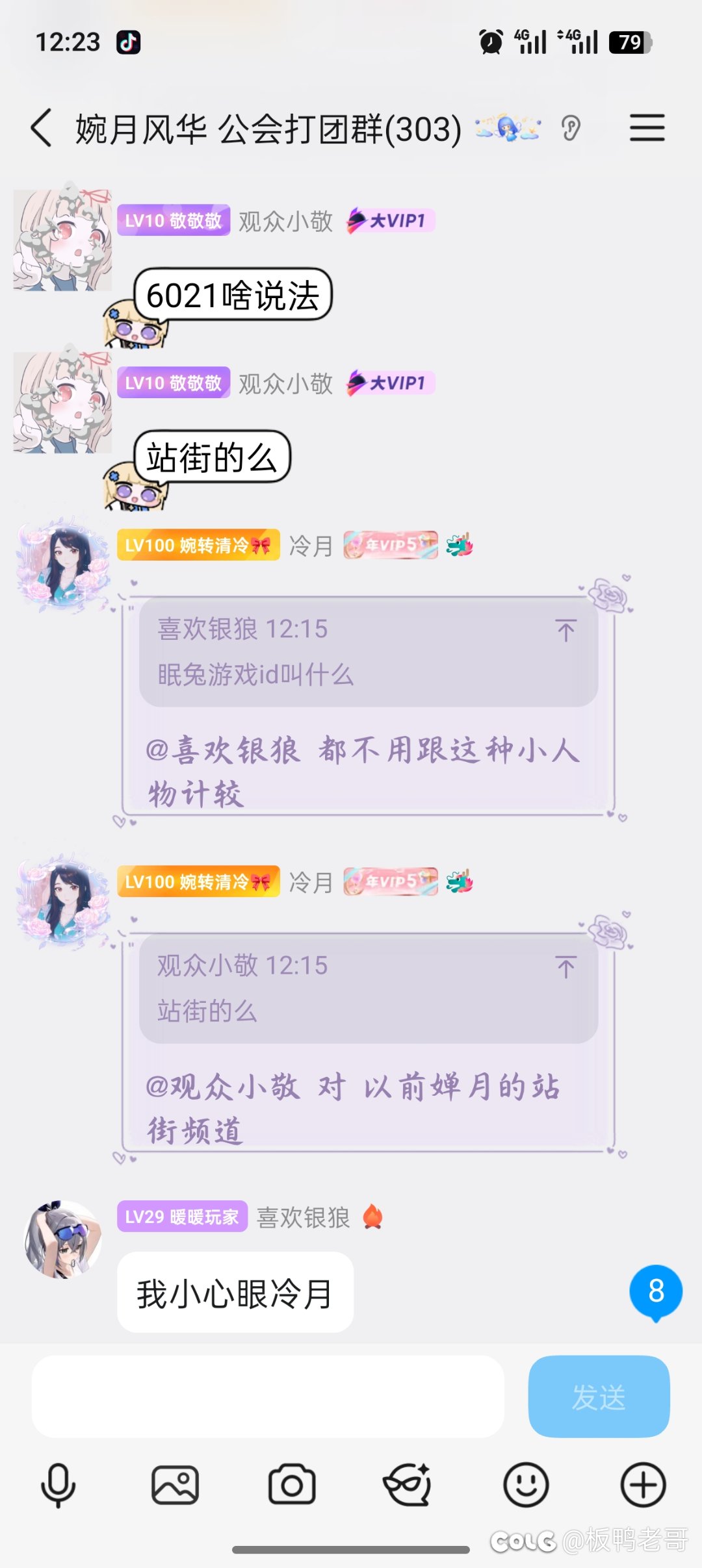This screenshot has height=1568, width=702.
Task: Open the camera
Action: click(292, 1485)
